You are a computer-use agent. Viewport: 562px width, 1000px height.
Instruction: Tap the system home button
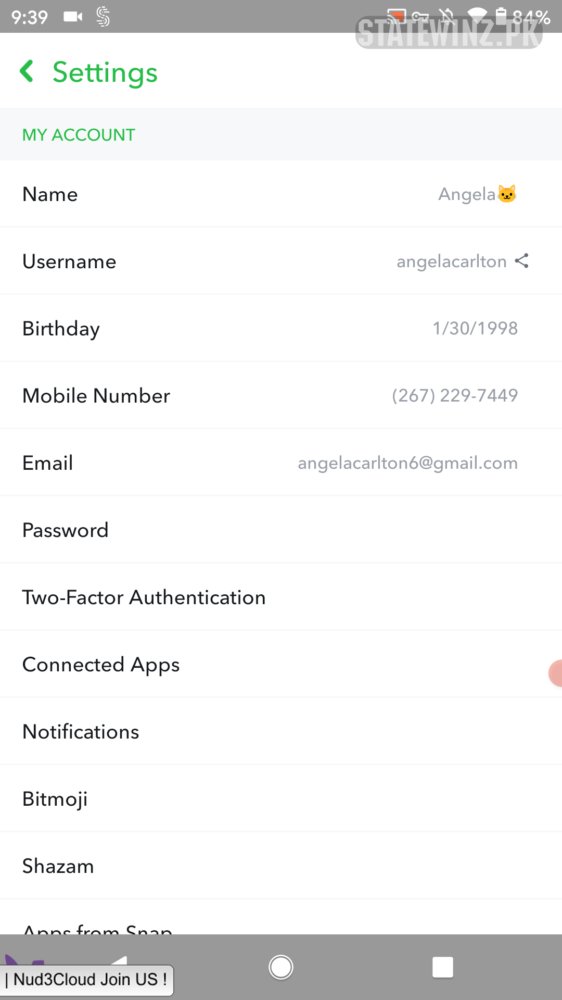(281, 967)
